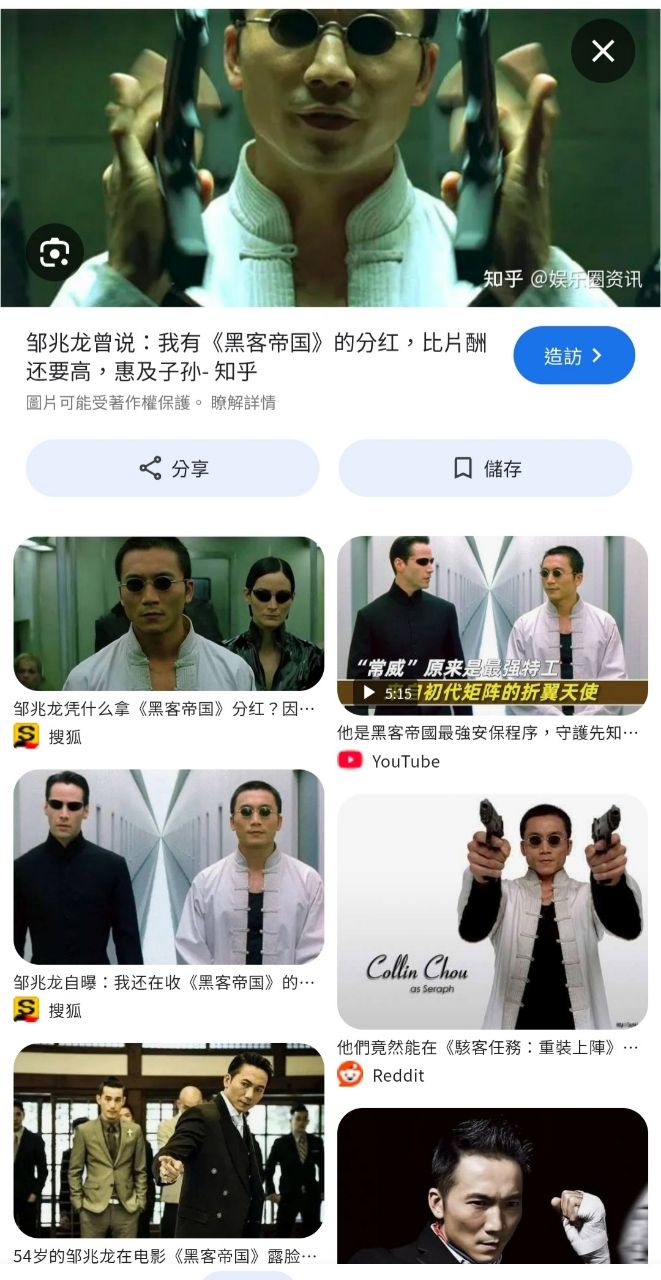Open YouTube video 他是黑客帝國最強安保程序
661x1280 pixels.
click(492, 626)
